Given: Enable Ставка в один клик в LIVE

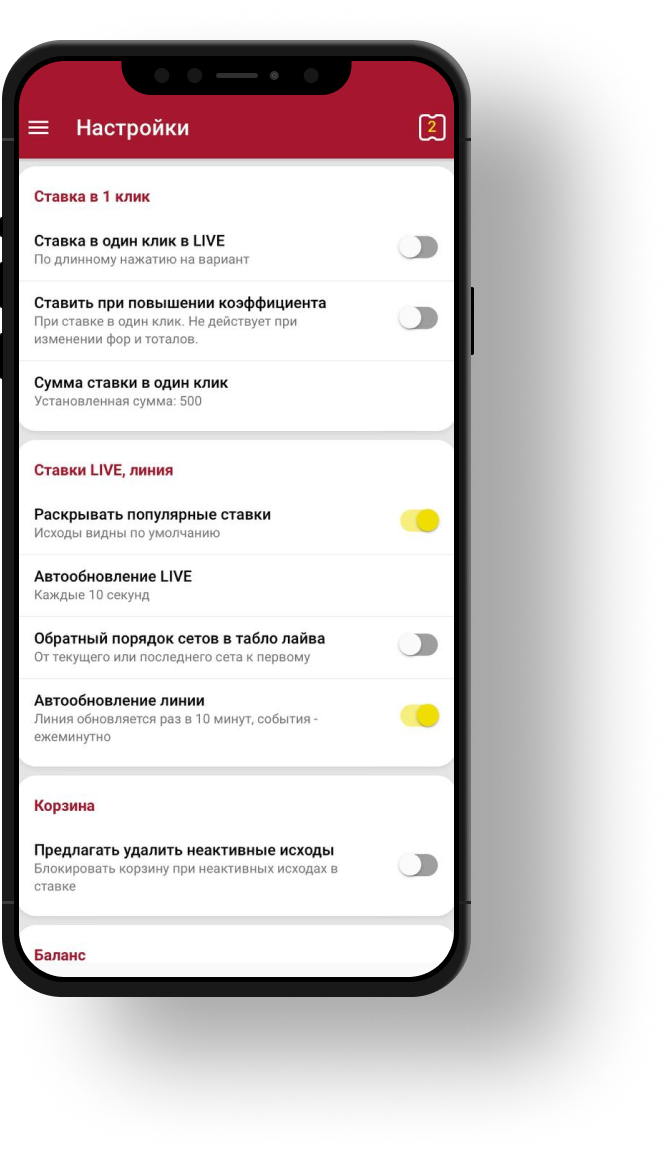Looking at the screenshot, I should [418, 247].
